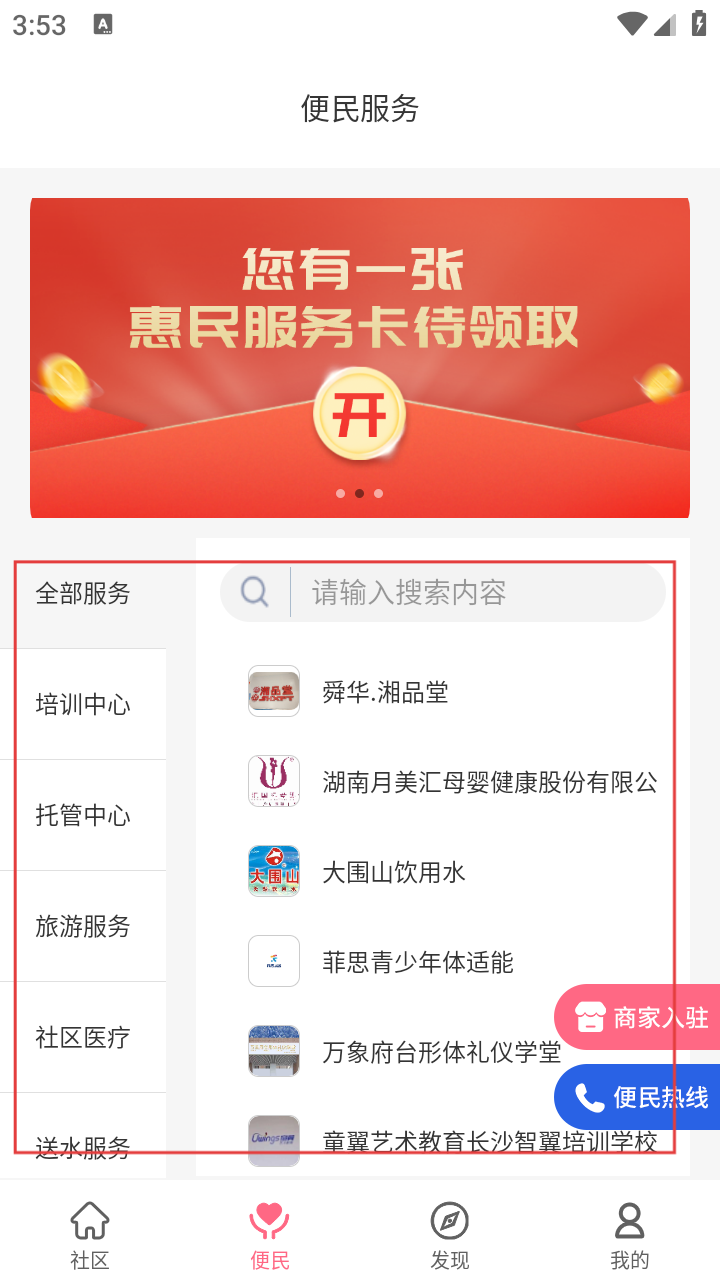Image resolution: width=720 pixels, height=1280 pixels.
Task: Switch to the 我的 tab
Action: click(630, 1235)
